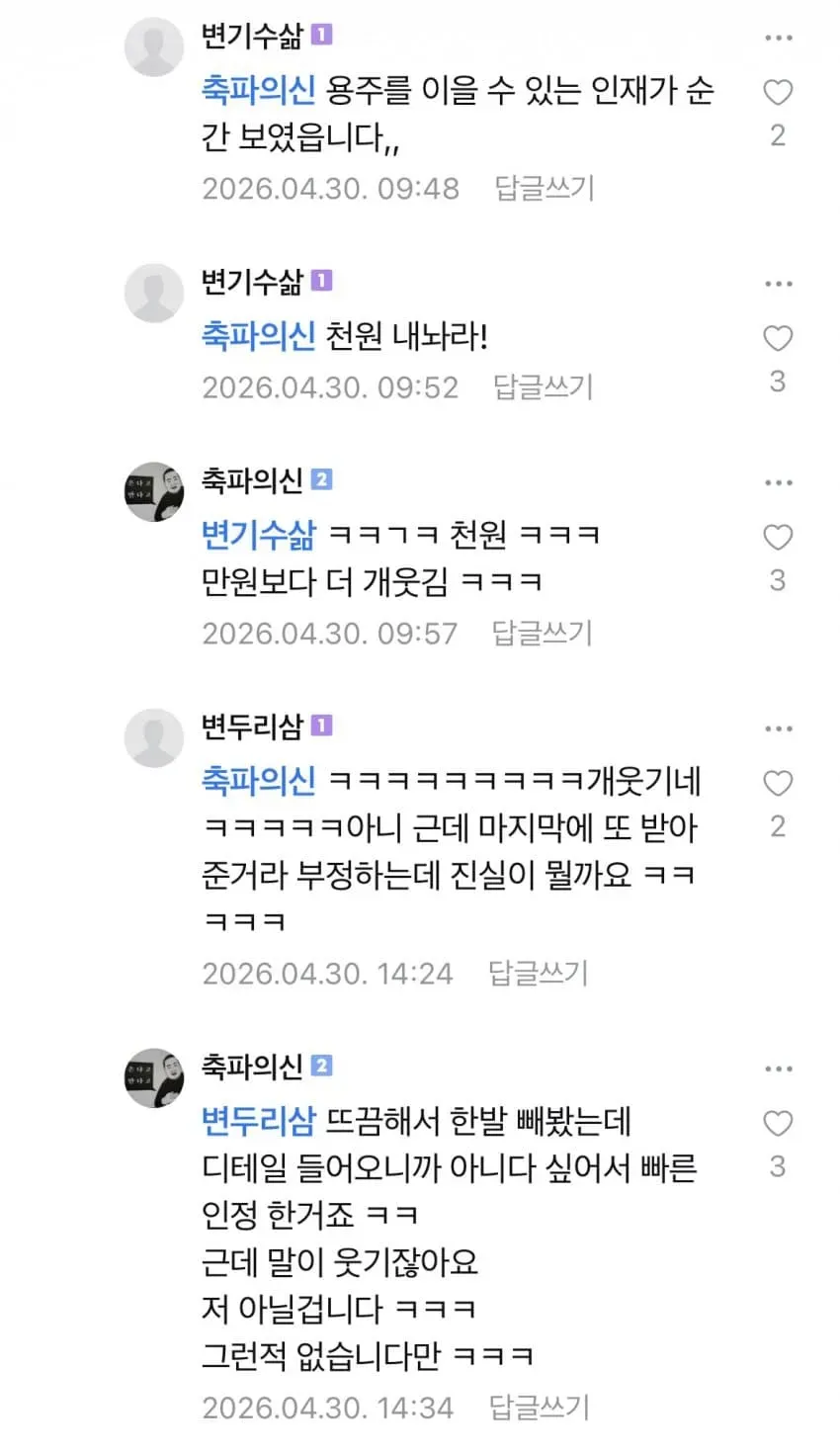The width and height of the screenshot is (840, 1454).
Task: Open the 변기수삼 mention in 축파의신's 09:57 comment
Action: (x=258, y=535)
